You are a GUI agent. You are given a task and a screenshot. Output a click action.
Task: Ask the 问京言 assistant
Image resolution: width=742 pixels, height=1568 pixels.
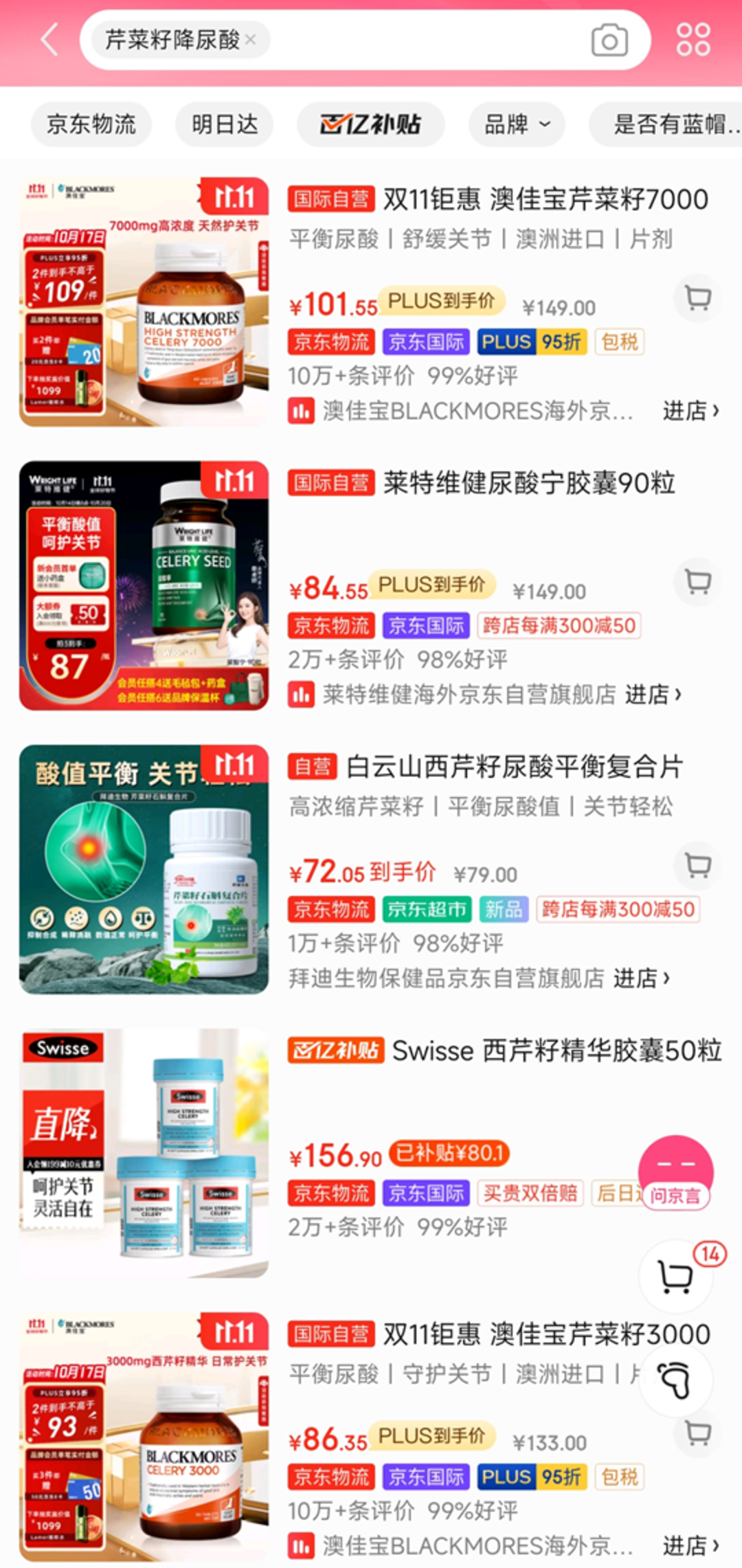tap(675, 1172)
